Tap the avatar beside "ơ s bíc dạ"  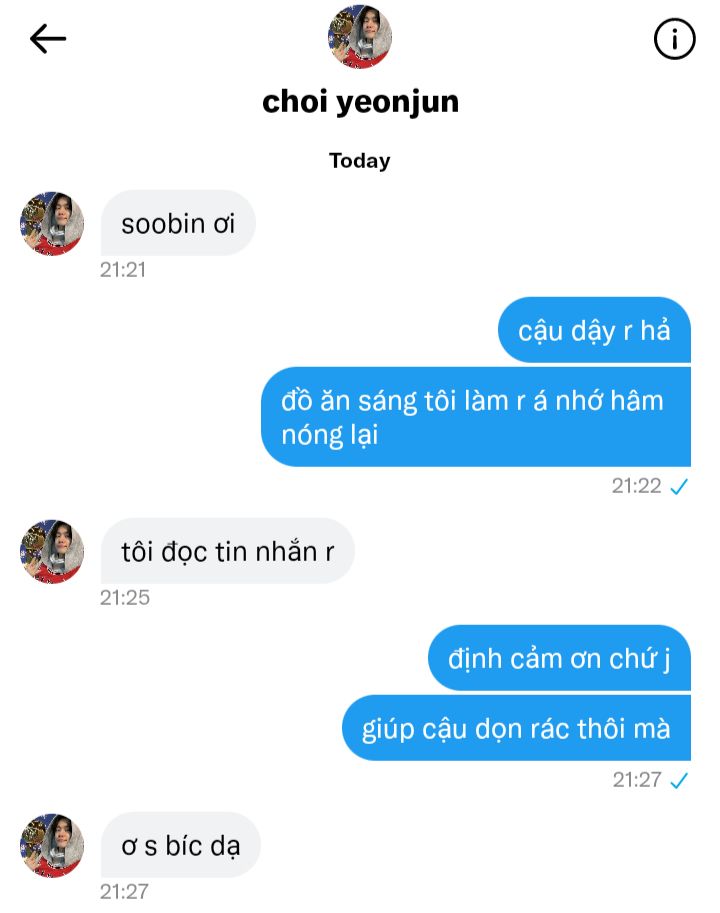click(52, 845)
